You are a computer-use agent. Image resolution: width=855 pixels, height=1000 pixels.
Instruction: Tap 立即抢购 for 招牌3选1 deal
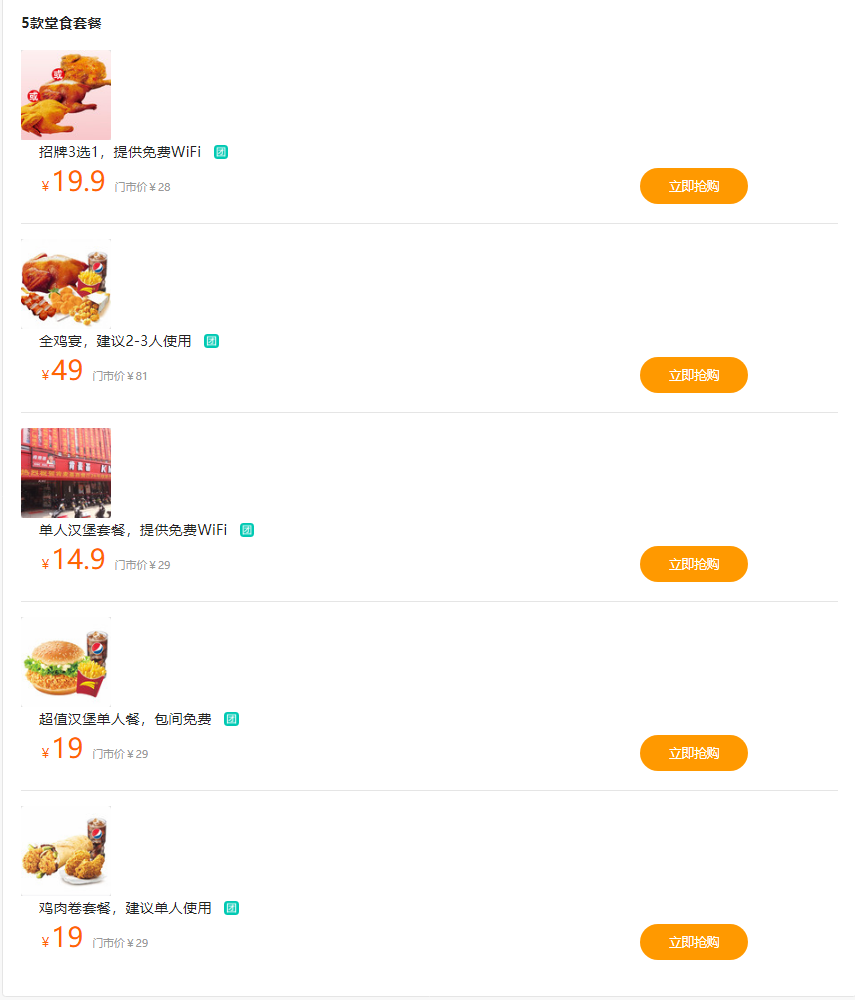click(693, 186)
